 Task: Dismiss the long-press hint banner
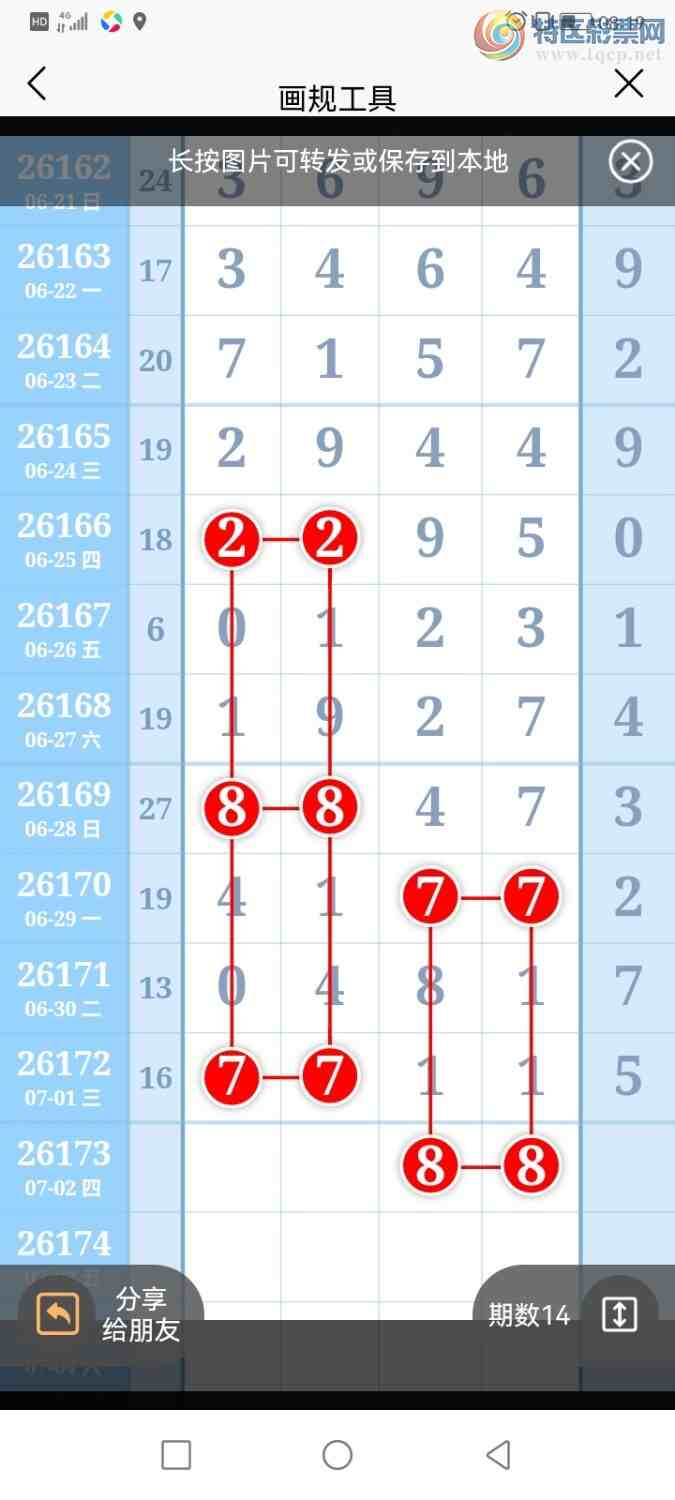click(x=630, y=161)
